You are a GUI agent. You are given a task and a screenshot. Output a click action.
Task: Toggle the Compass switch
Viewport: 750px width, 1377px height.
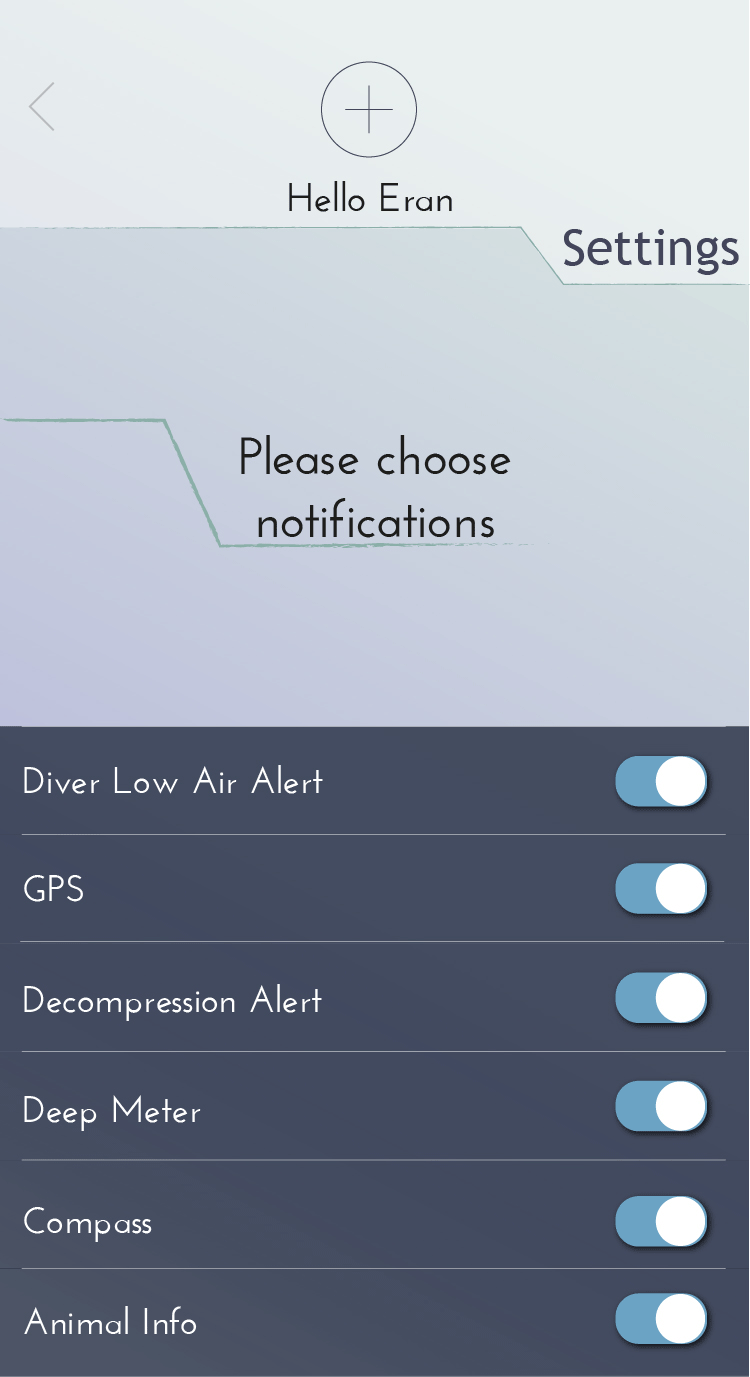(x=661, y=1222)
